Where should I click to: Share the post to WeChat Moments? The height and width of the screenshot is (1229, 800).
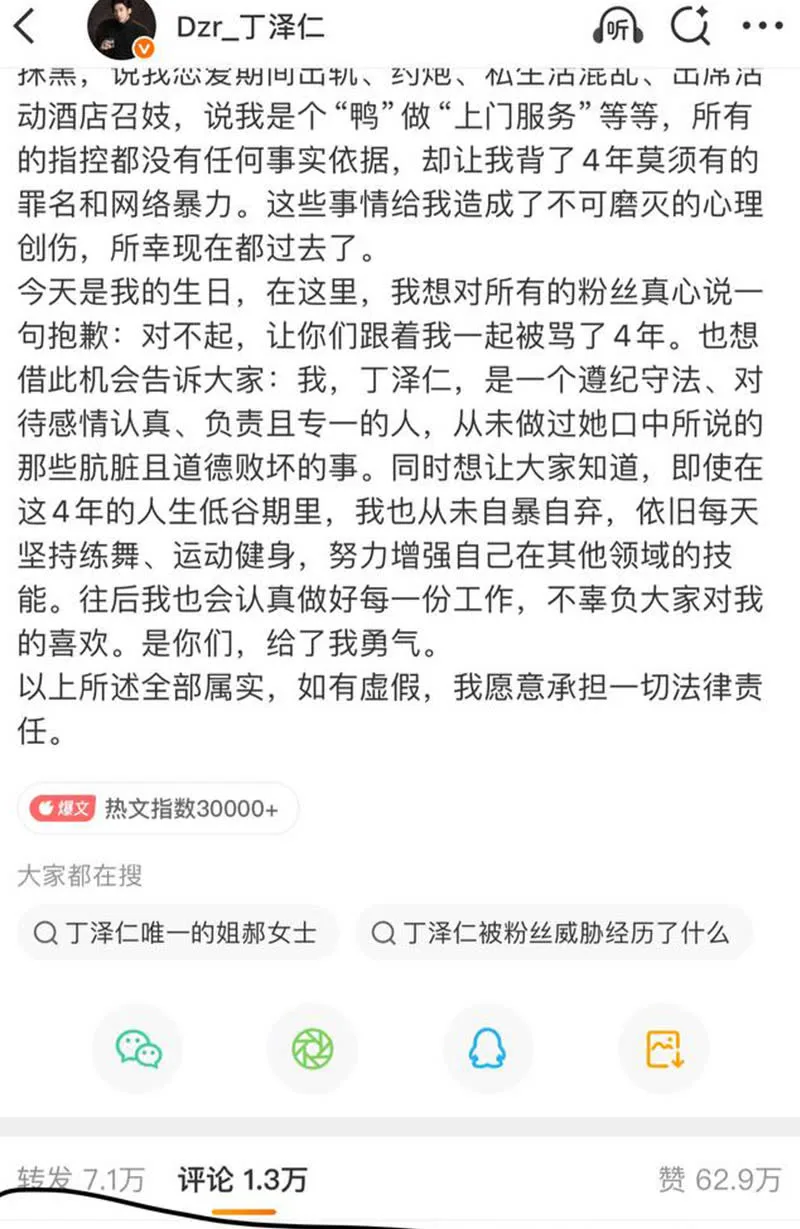click(312, 1049)
